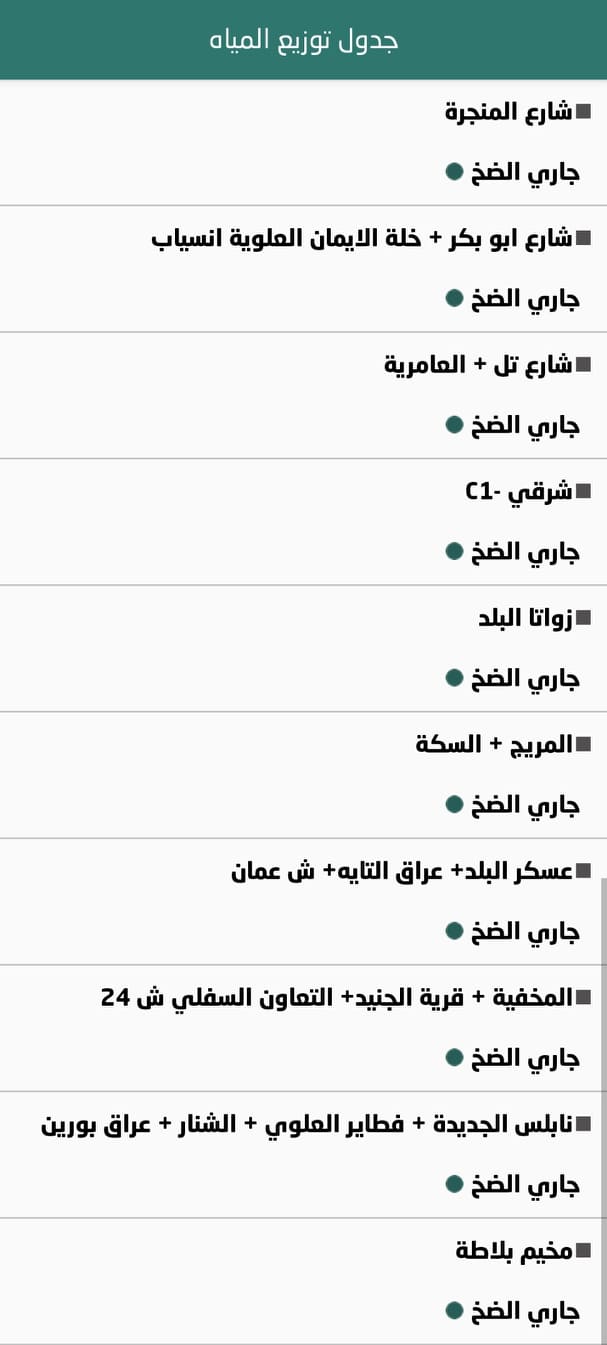This screenshot has width=607, height=1345.
Task: Open the شرقي -C1 area row
Action: coord(518,492)
